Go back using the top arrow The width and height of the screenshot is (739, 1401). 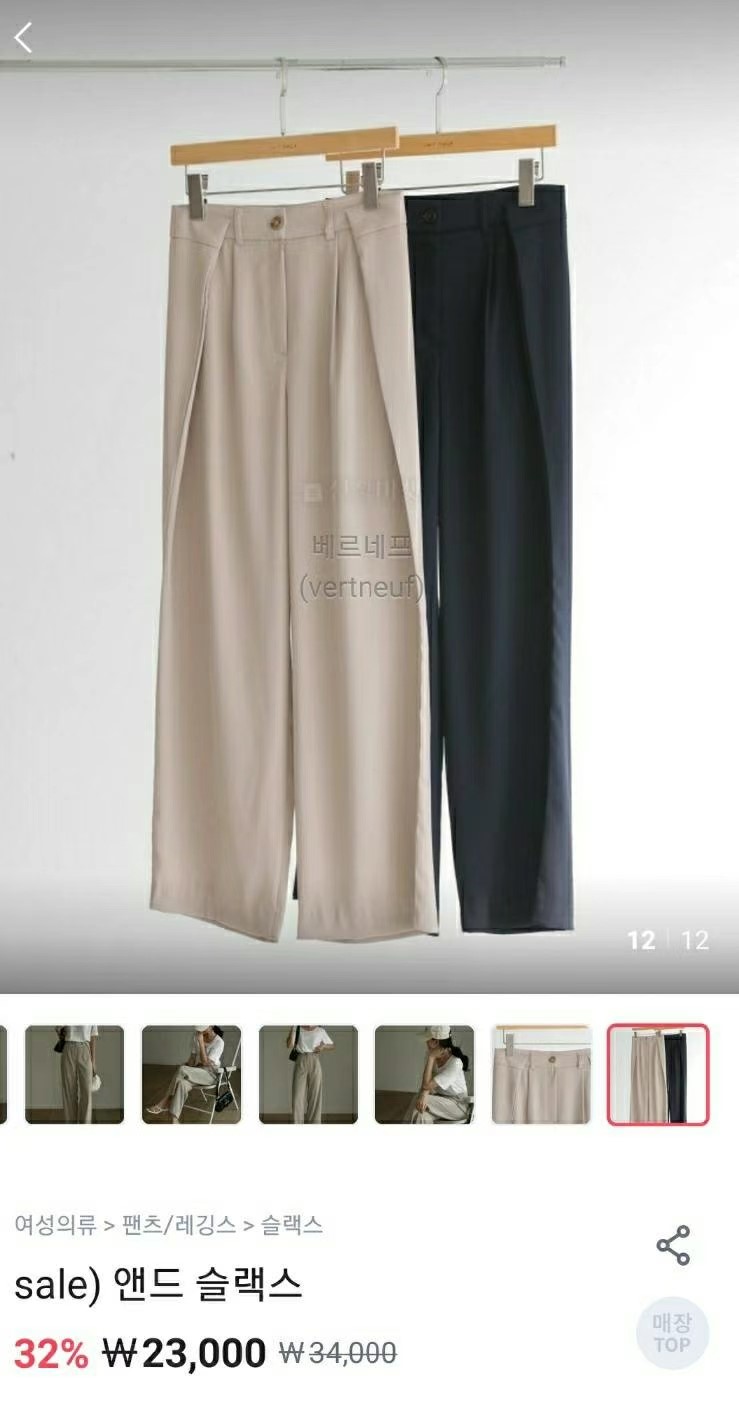click(24, 38)
